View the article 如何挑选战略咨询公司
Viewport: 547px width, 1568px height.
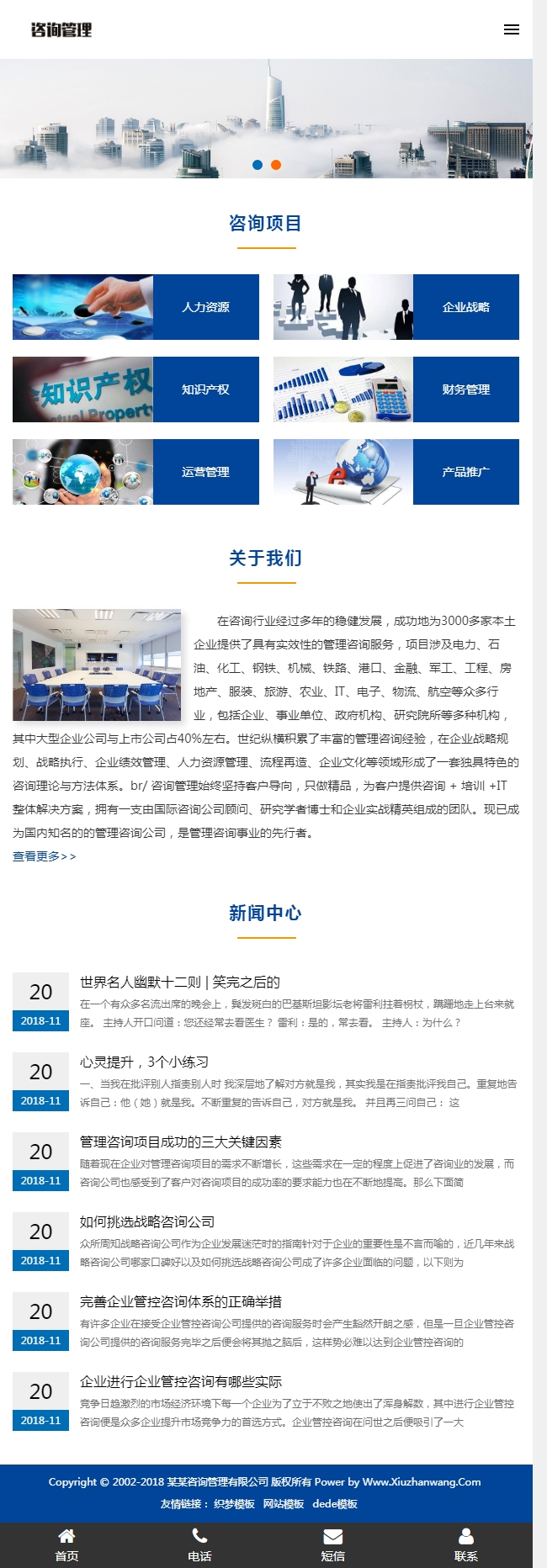[x=147, y=1221]
